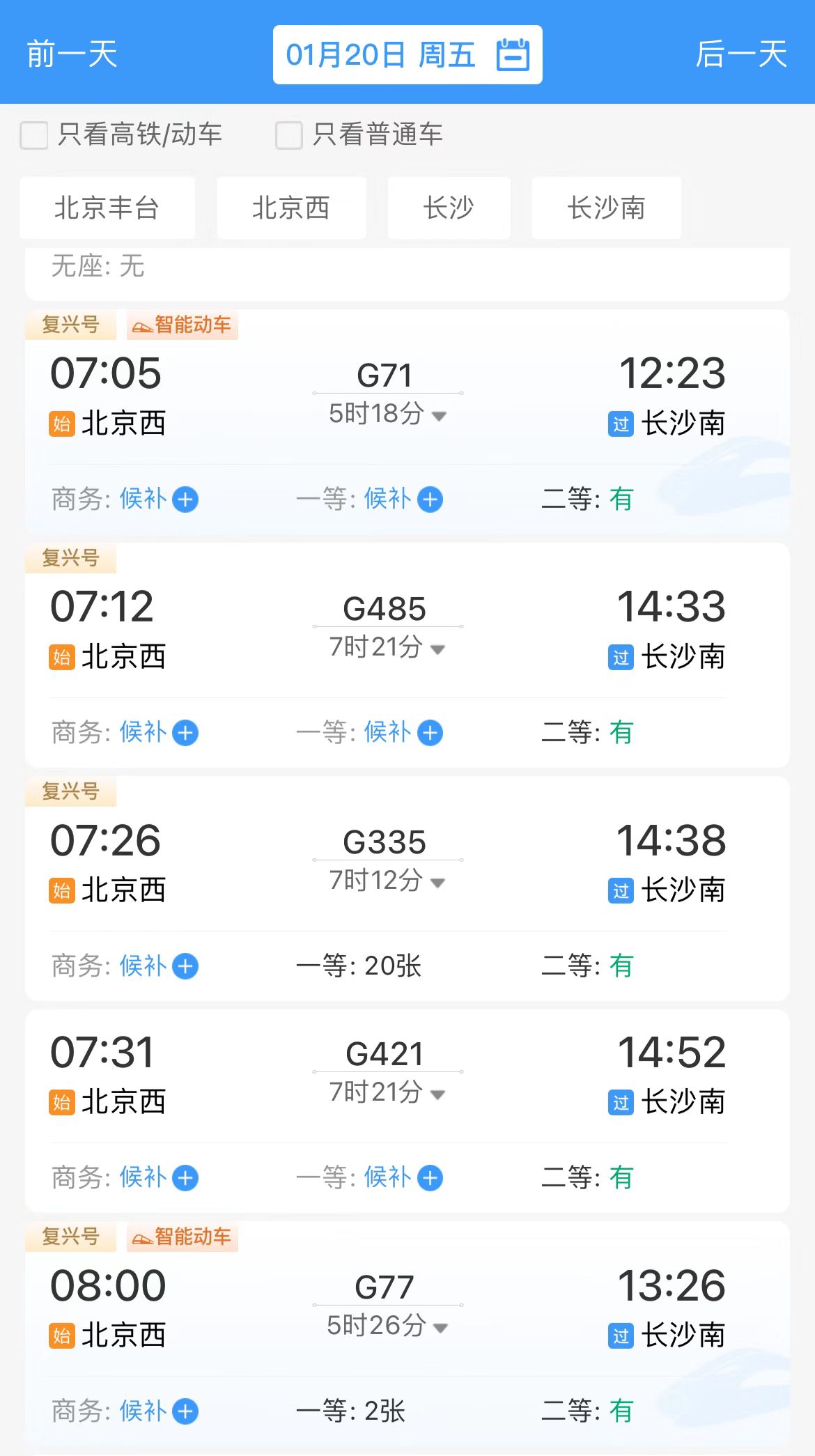Open the date picker showing 01月20日 周五
Screen dimensions: 815x1456
(407, 54)
